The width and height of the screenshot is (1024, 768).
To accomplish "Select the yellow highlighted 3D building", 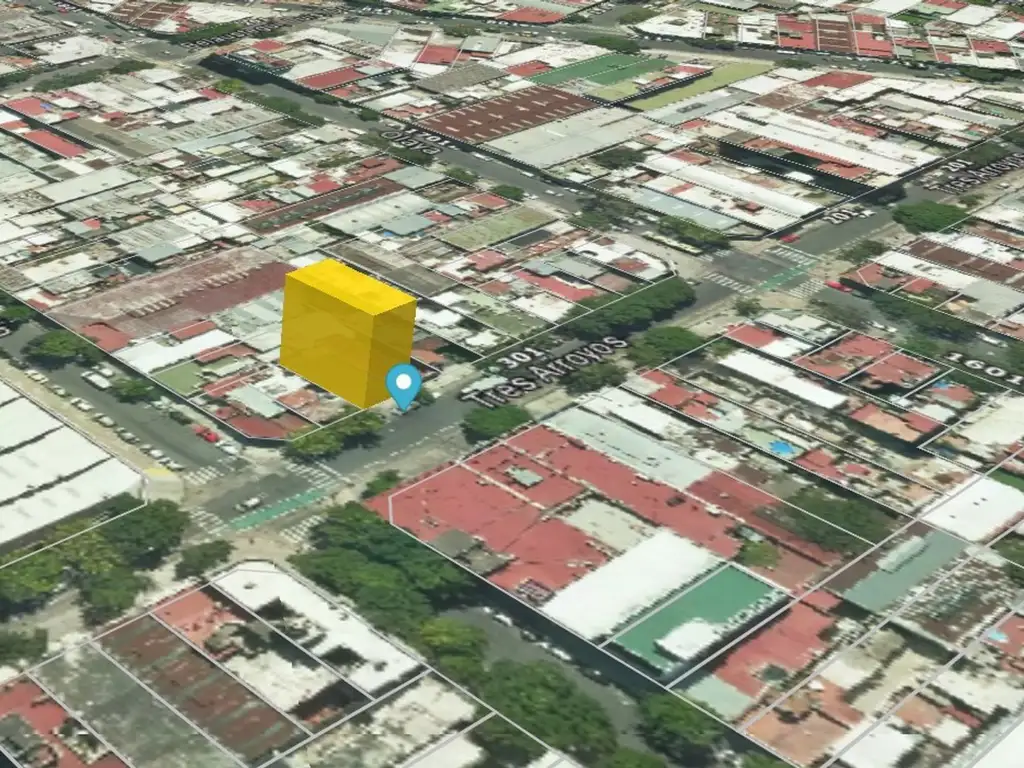I will (x=347, y=333).
